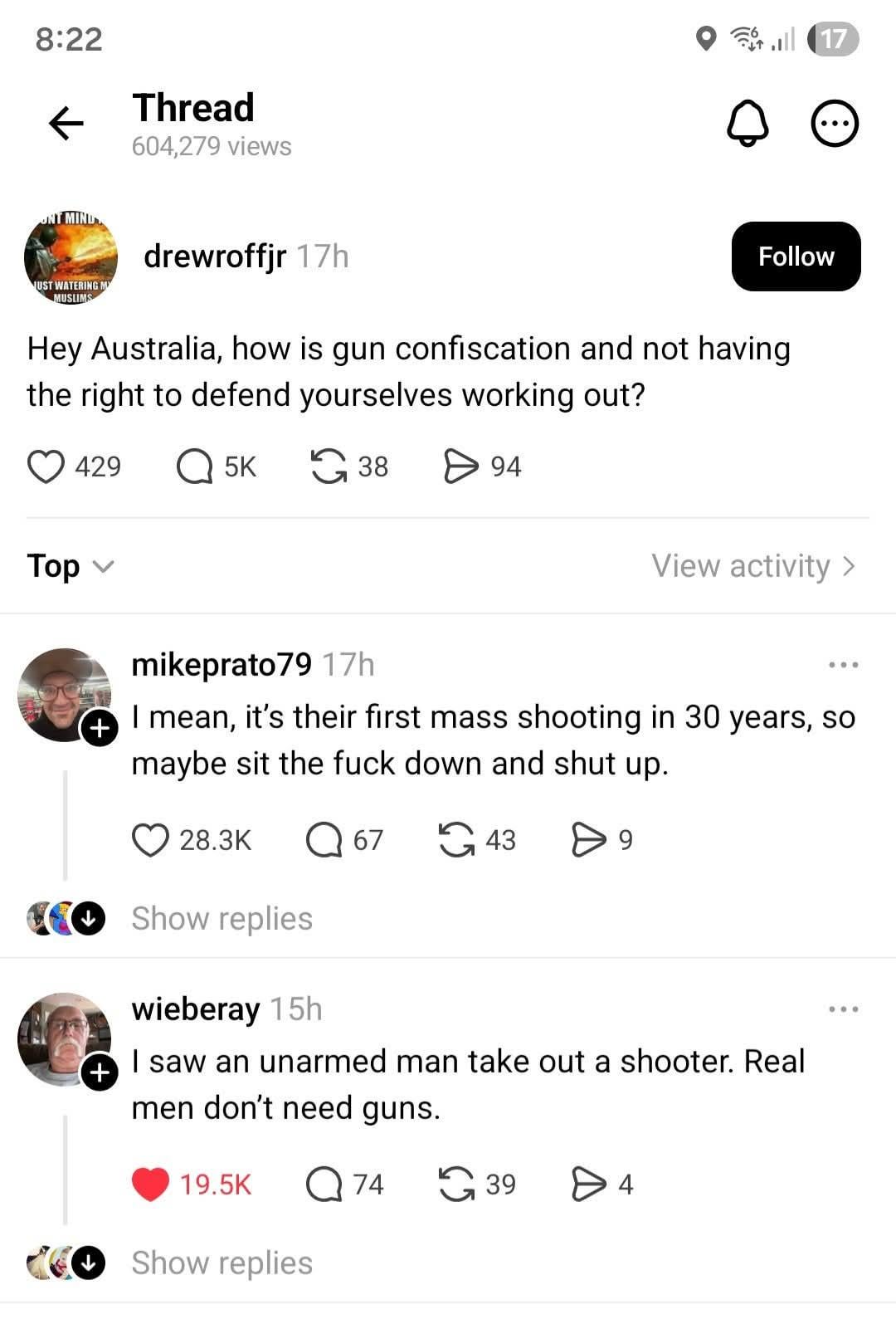Share wieberay's reply

[x=589, y=1185]
